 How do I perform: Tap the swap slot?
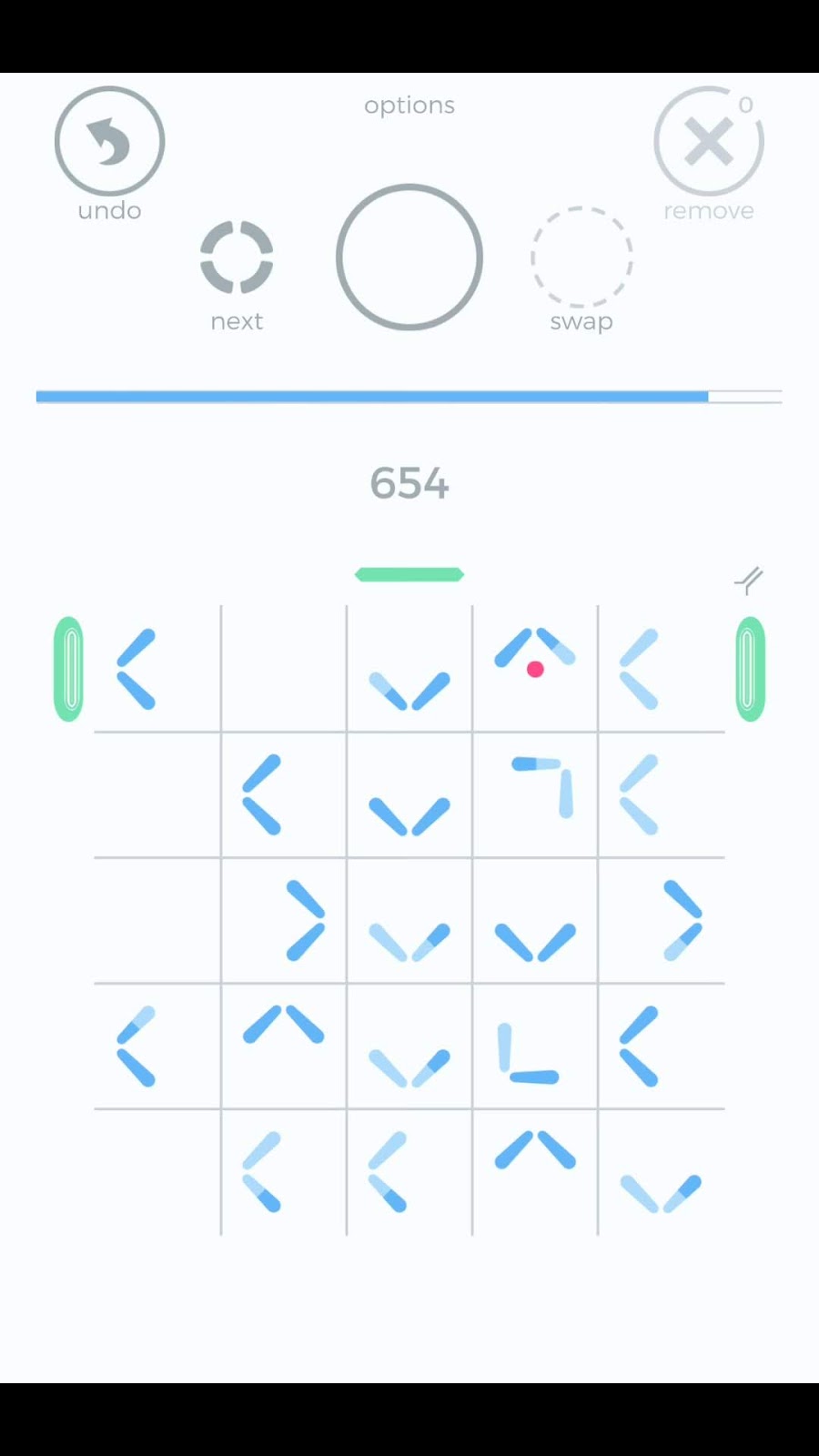pyautogui.click(x=581, y=258)
